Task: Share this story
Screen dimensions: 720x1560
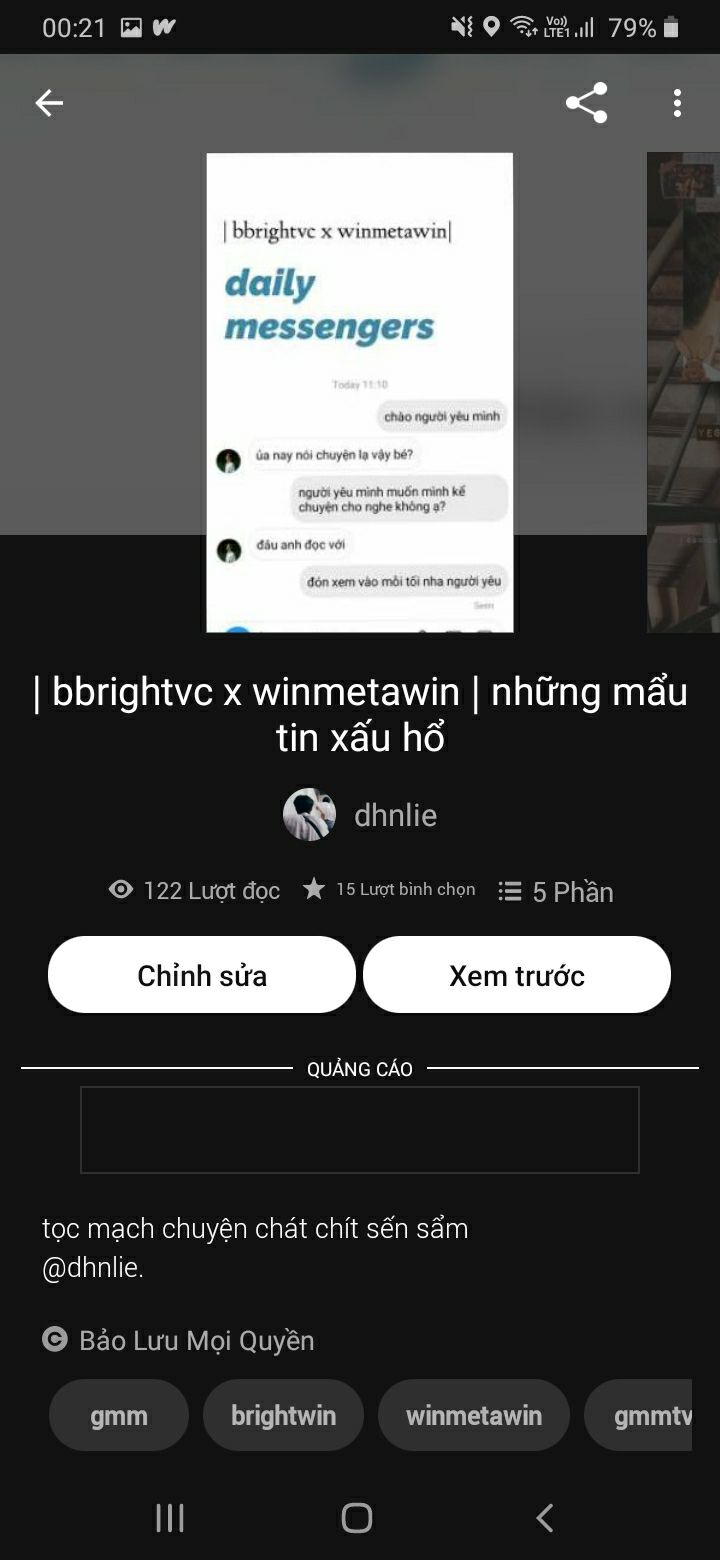Action: tap(586, 103)
